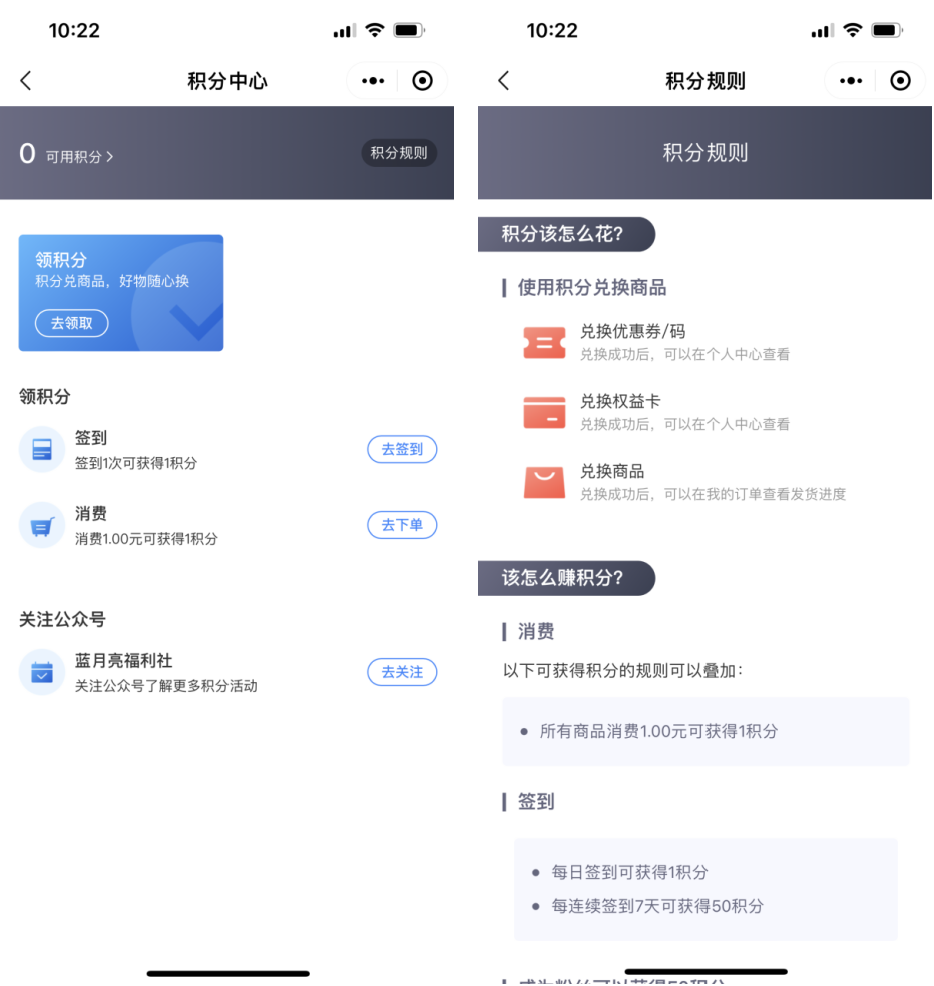Tap 去关注 for 蓝月亮福利社
The height and width of the screenshot is (986, 934).
pos(402,672)
